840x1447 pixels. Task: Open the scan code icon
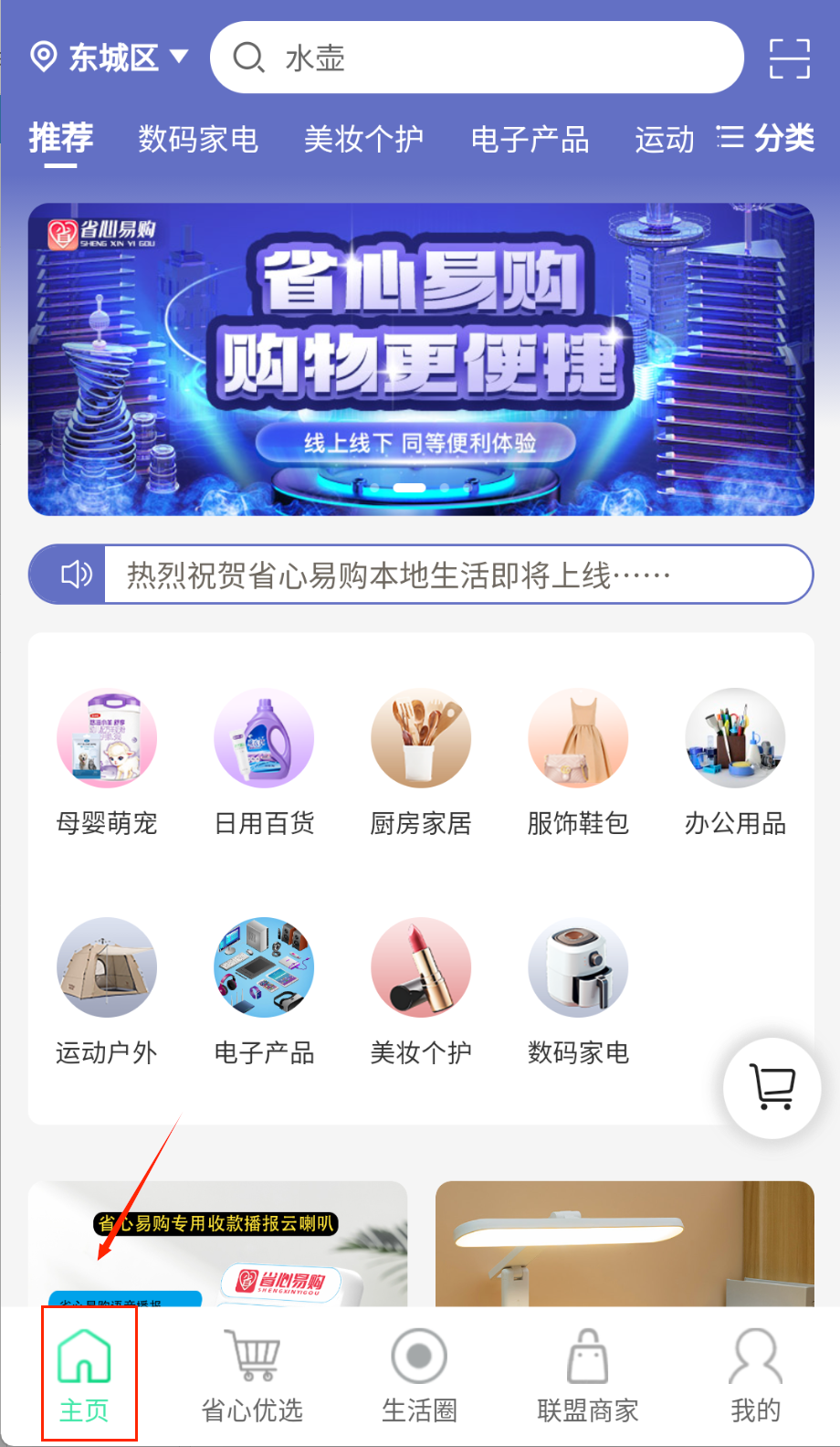(789, 58)
